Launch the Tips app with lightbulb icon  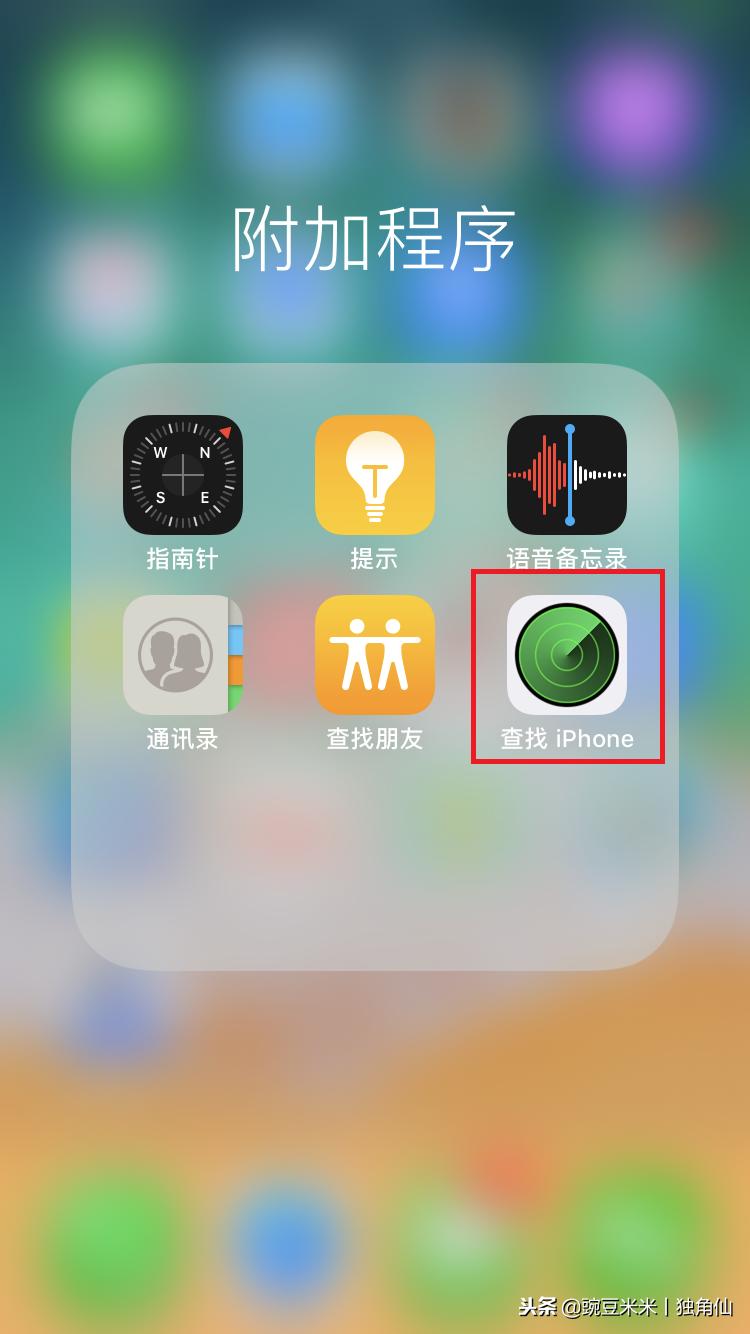coord(373,475)
